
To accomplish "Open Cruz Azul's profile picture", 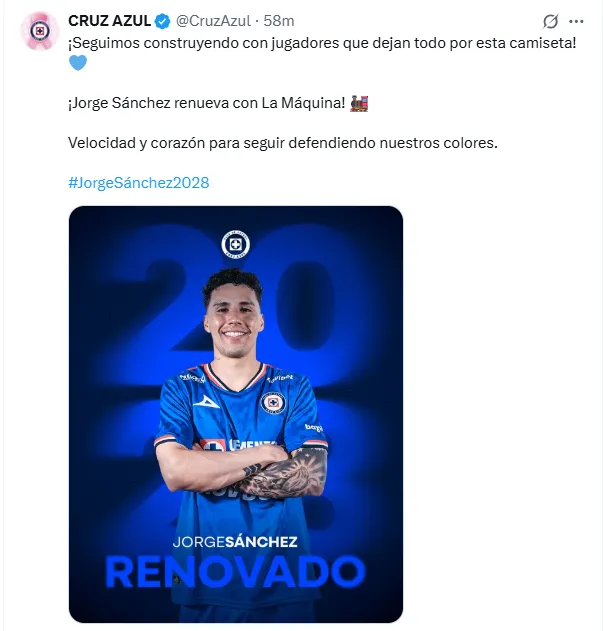I will point(40,31).
